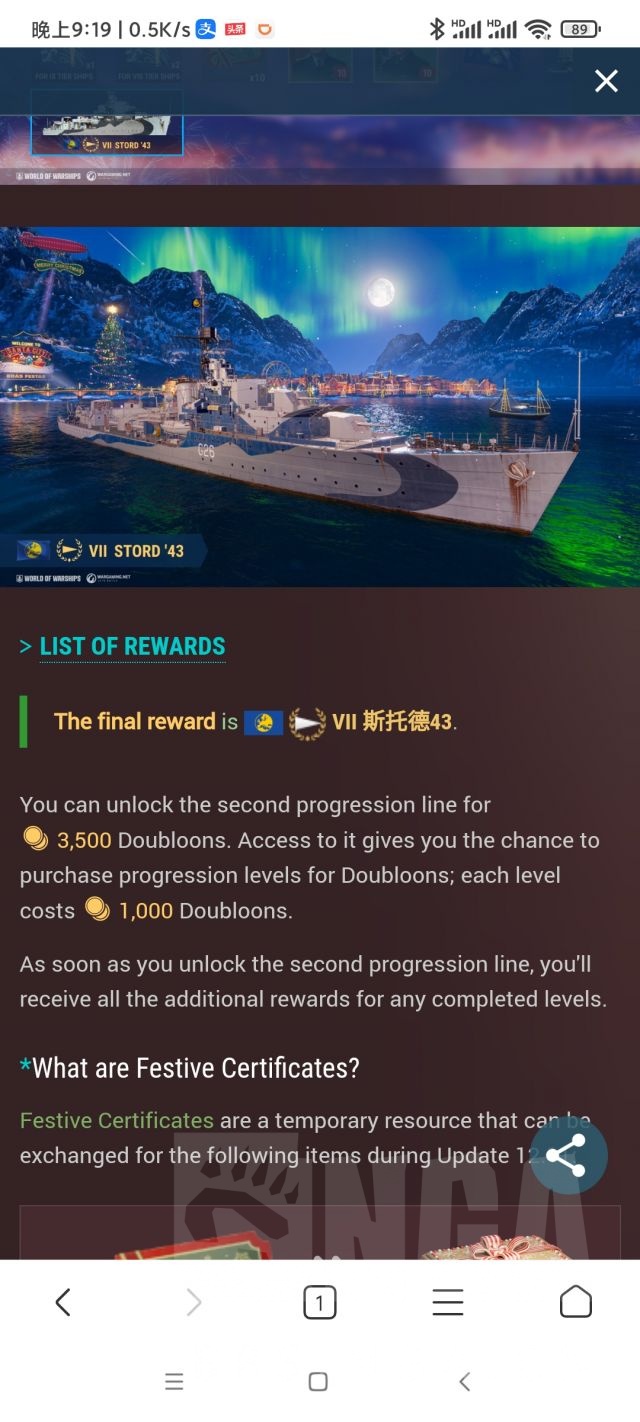Open the Stord '43 ship image
Viewport: 640px width, 1422px height.
point(320,405)
